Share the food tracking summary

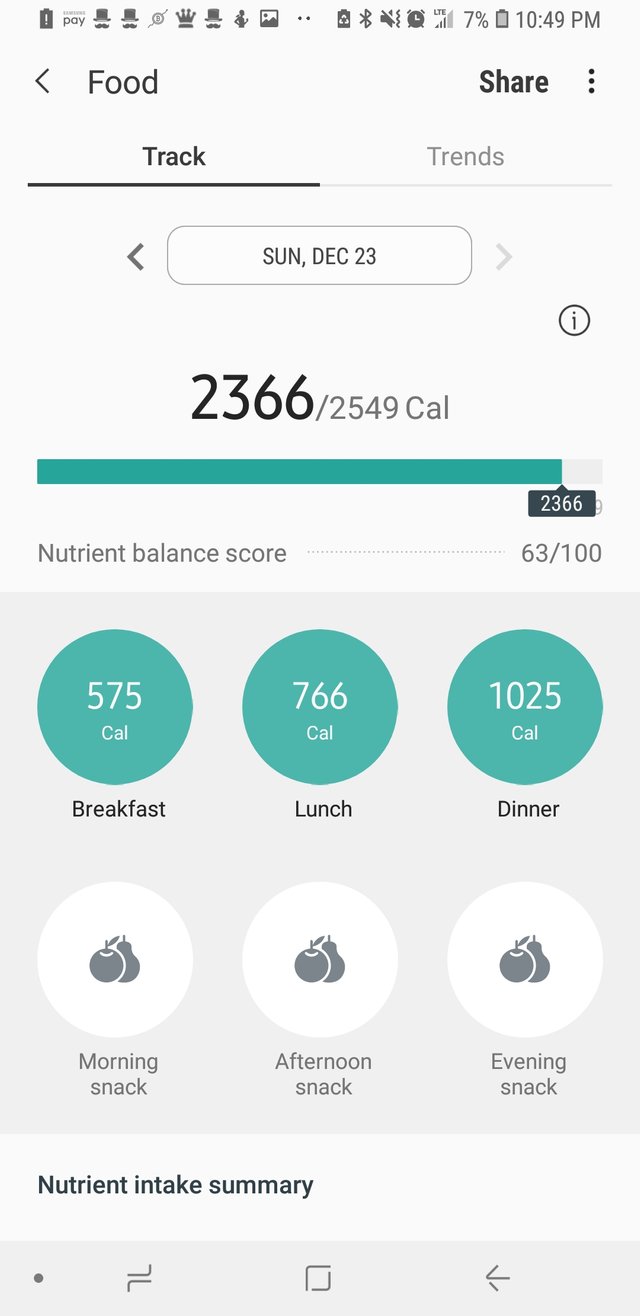tap(513, 82)
